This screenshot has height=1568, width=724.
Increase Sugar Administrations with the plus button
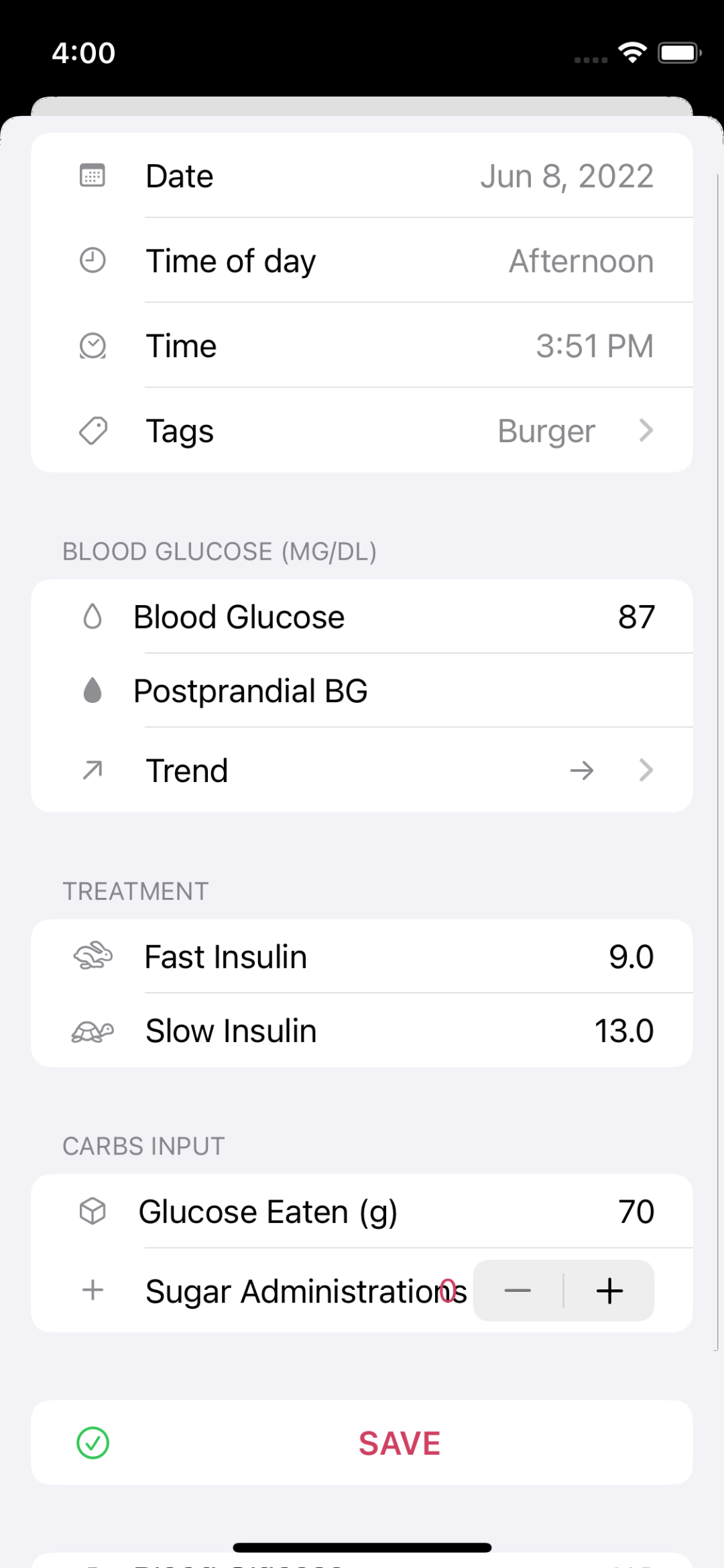[609, 1291]
